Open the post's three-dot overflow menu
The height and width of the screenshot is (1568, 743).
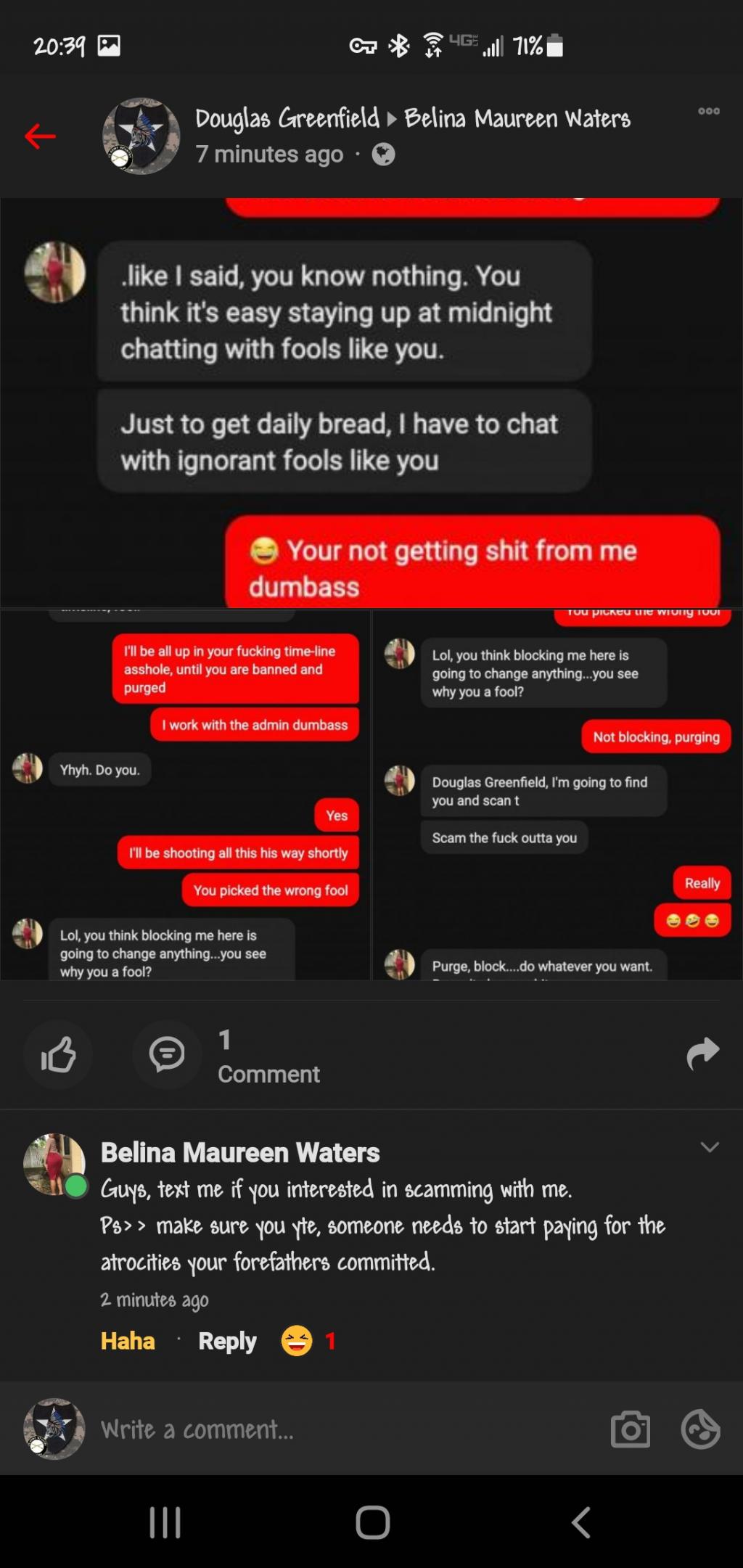708,111
